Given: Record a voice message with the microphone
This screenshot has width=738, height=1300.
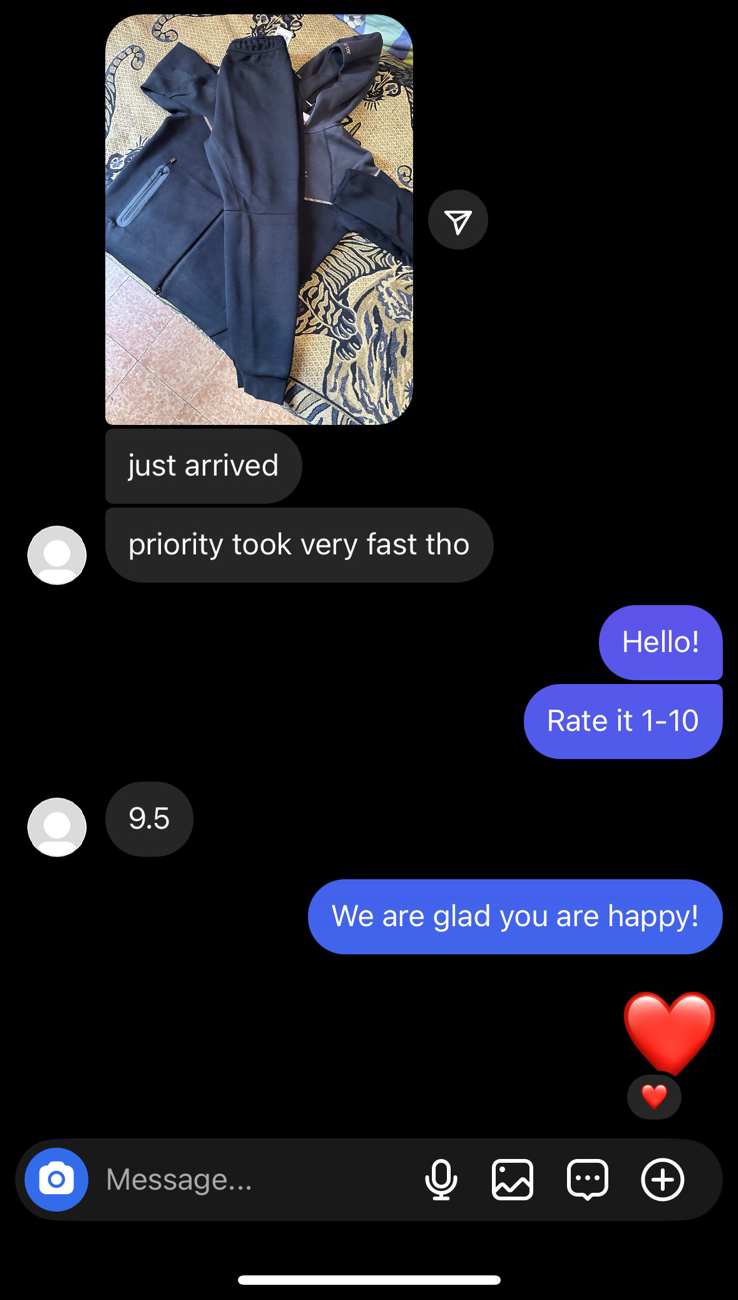Looking at the screenshot, I should point(440,1180).
